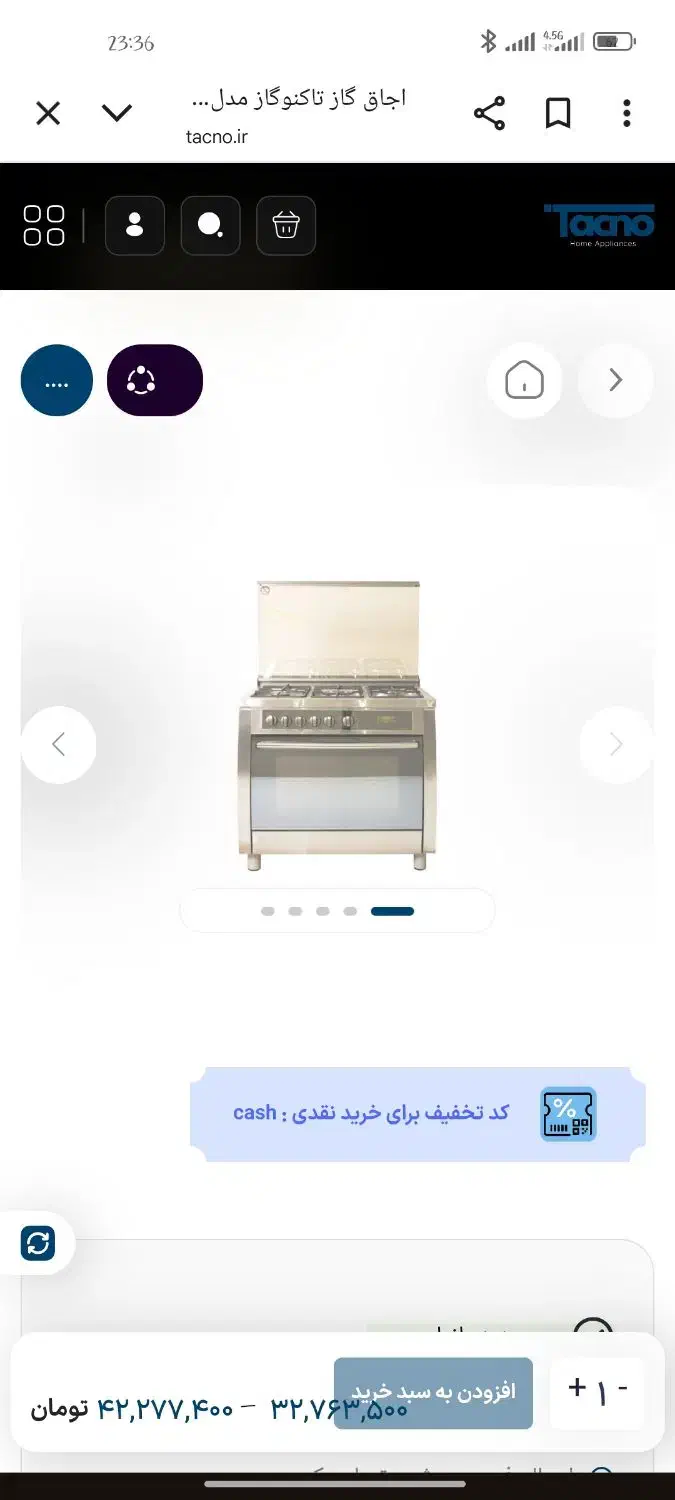Go to the store home icon
This screenshot has width=675, height=1500.
pyautogui.click(x=524, y=380)
